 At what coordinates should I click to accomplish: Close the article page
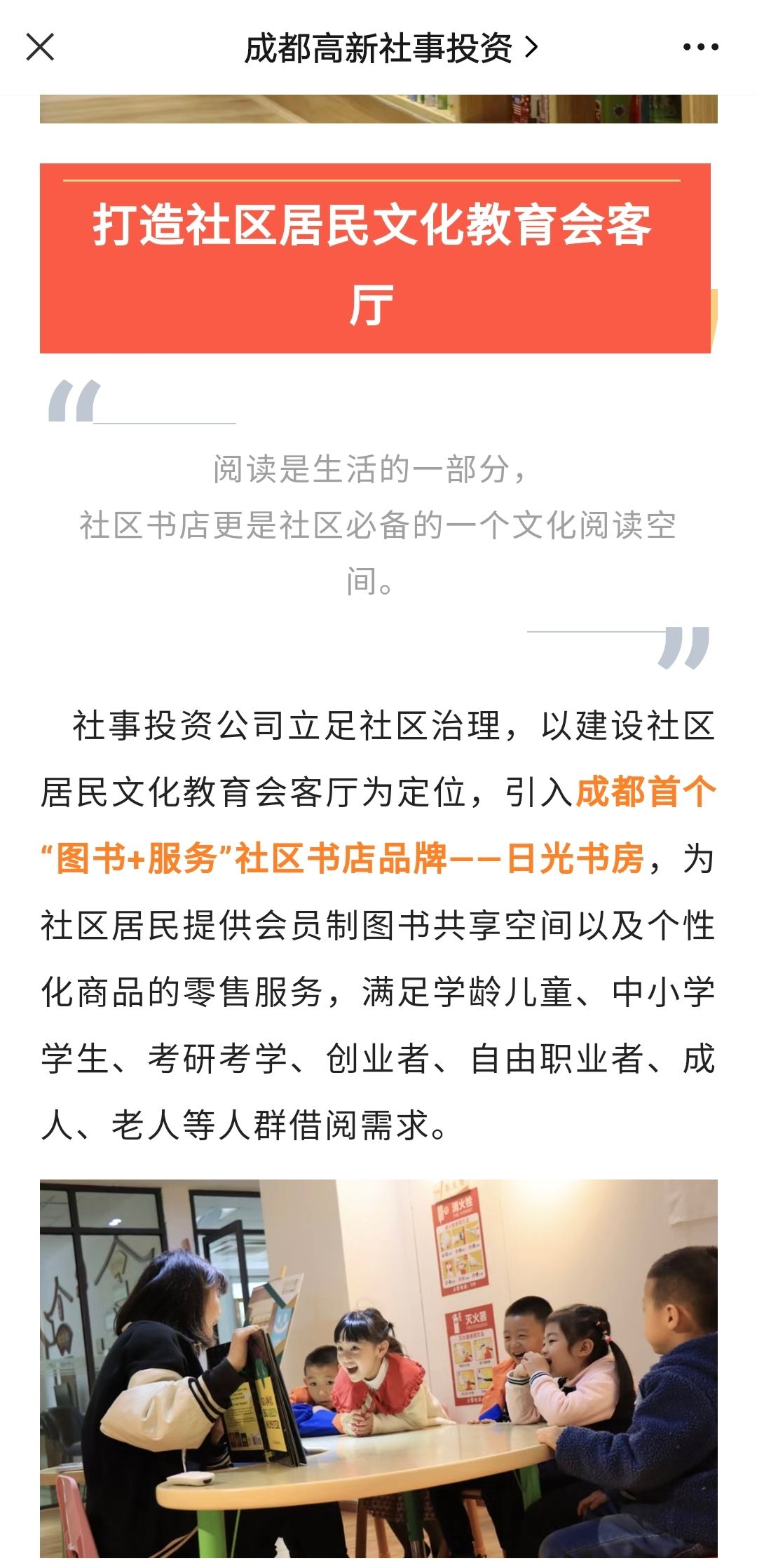click(40, 48)
